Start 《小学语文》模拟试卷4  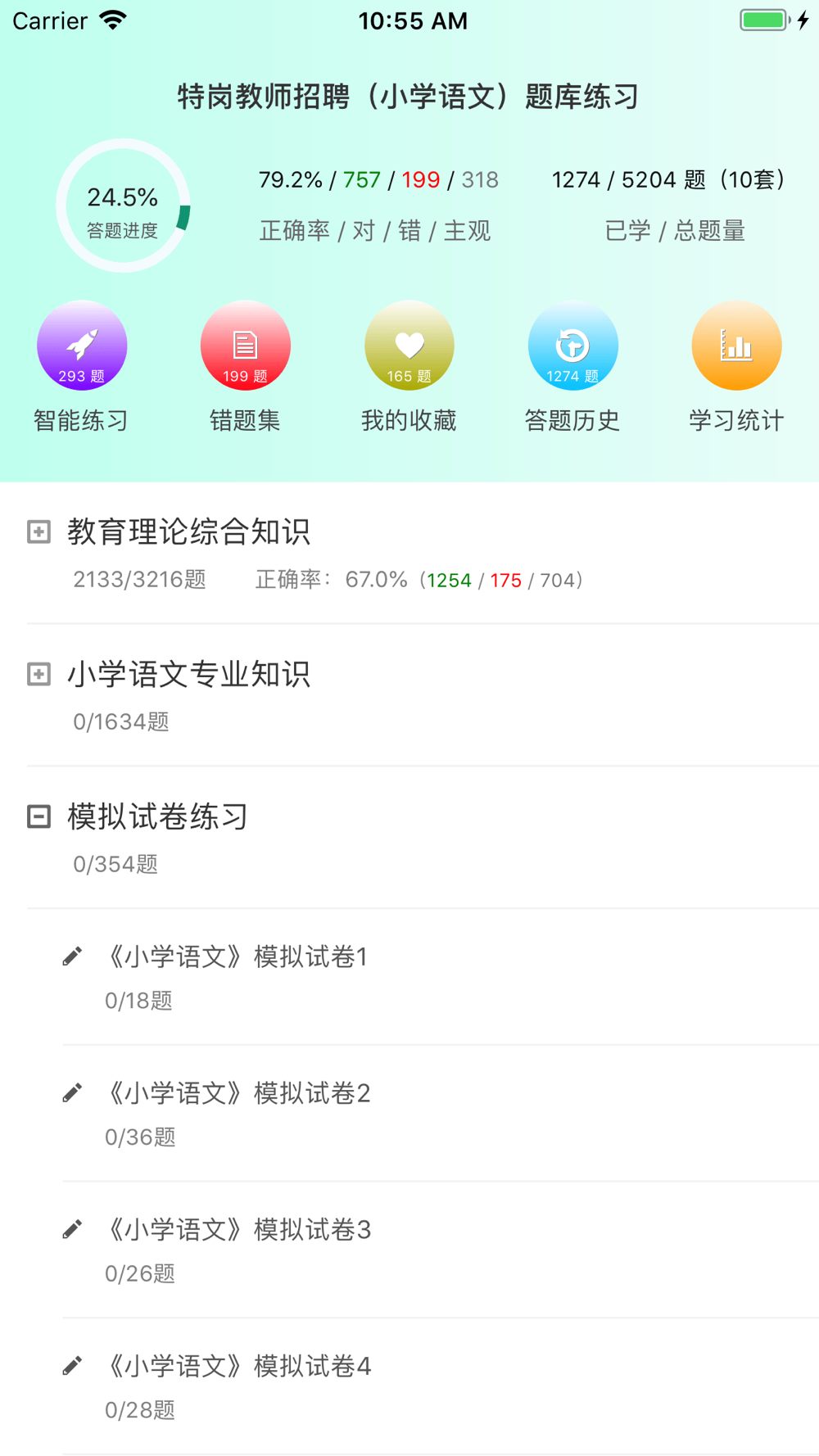pyautogui.click(x=441, y=1387)
